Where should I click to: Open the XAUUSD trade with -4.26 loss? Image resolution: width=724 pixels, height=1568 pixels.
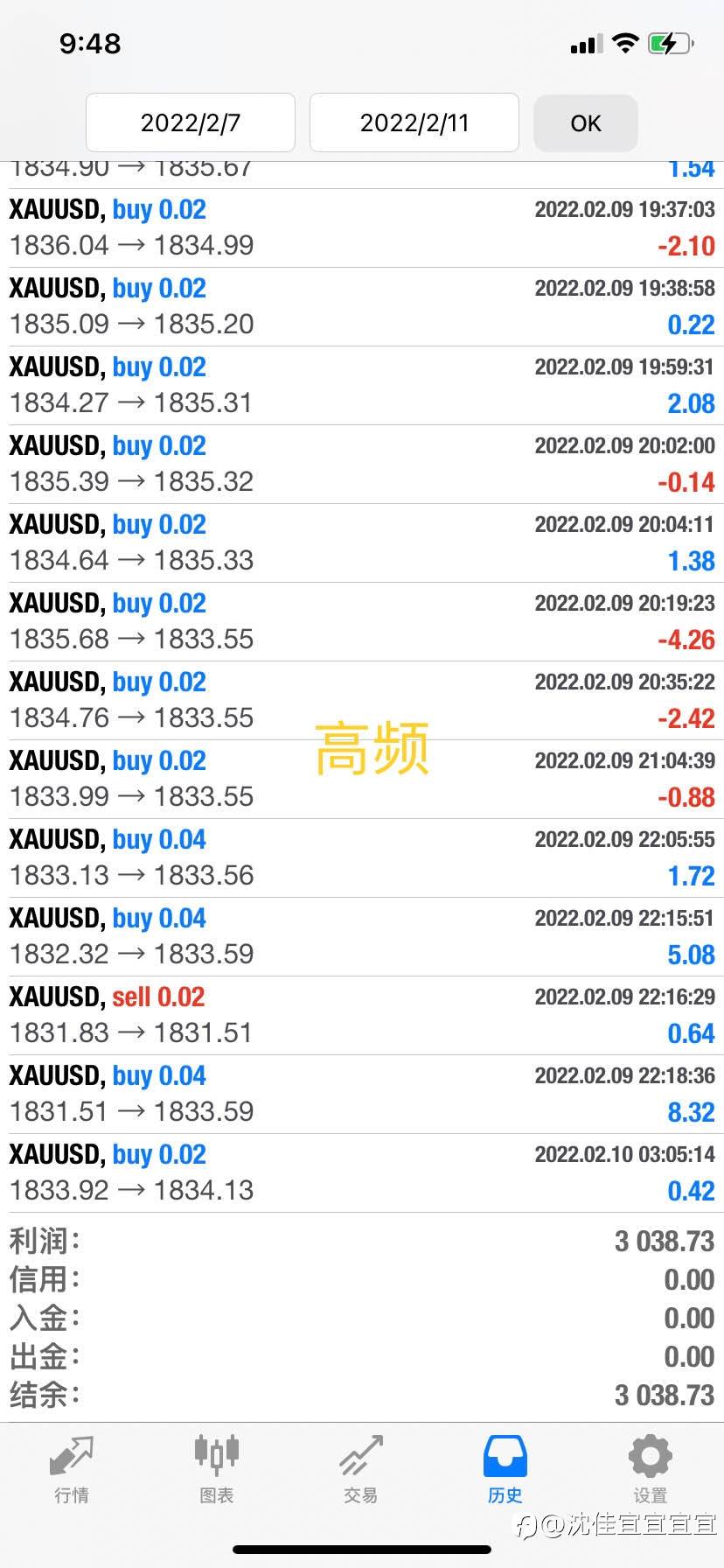(x=362, y=622)
